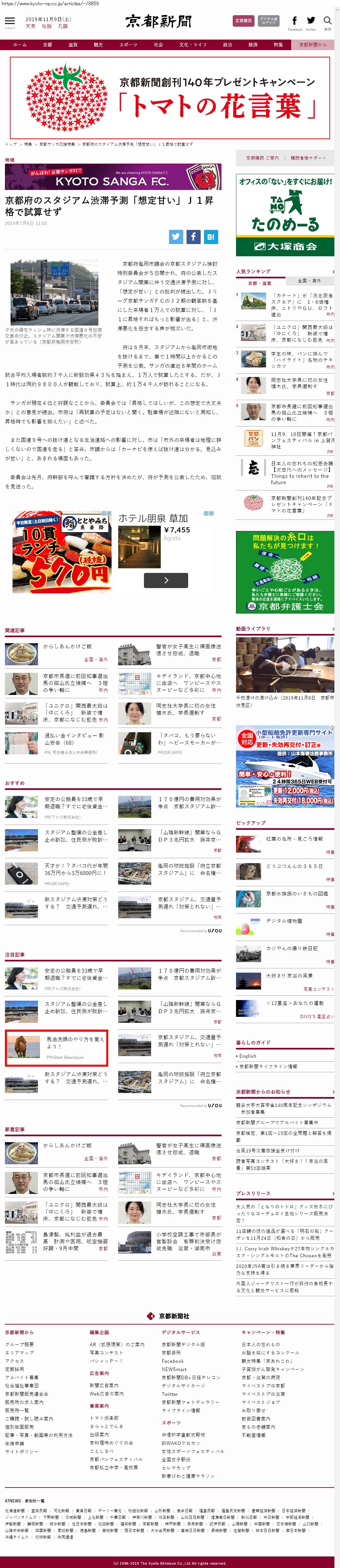Open 定期購読 ご案内 link in sidebar
Screen dimensions: 340x1568
(262, 158)
